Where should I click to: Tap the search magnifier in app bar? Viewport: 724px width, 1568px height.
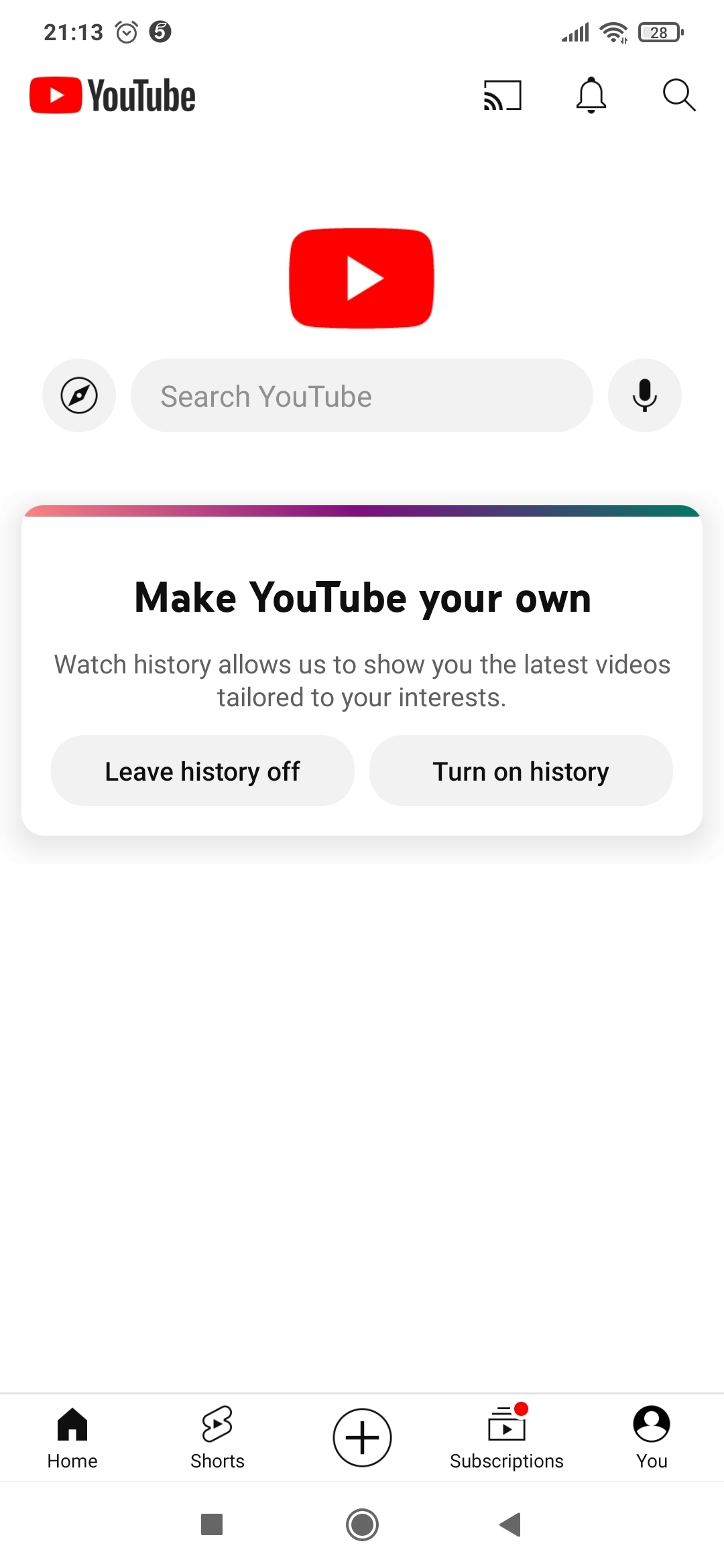click(x=678, y=95)
